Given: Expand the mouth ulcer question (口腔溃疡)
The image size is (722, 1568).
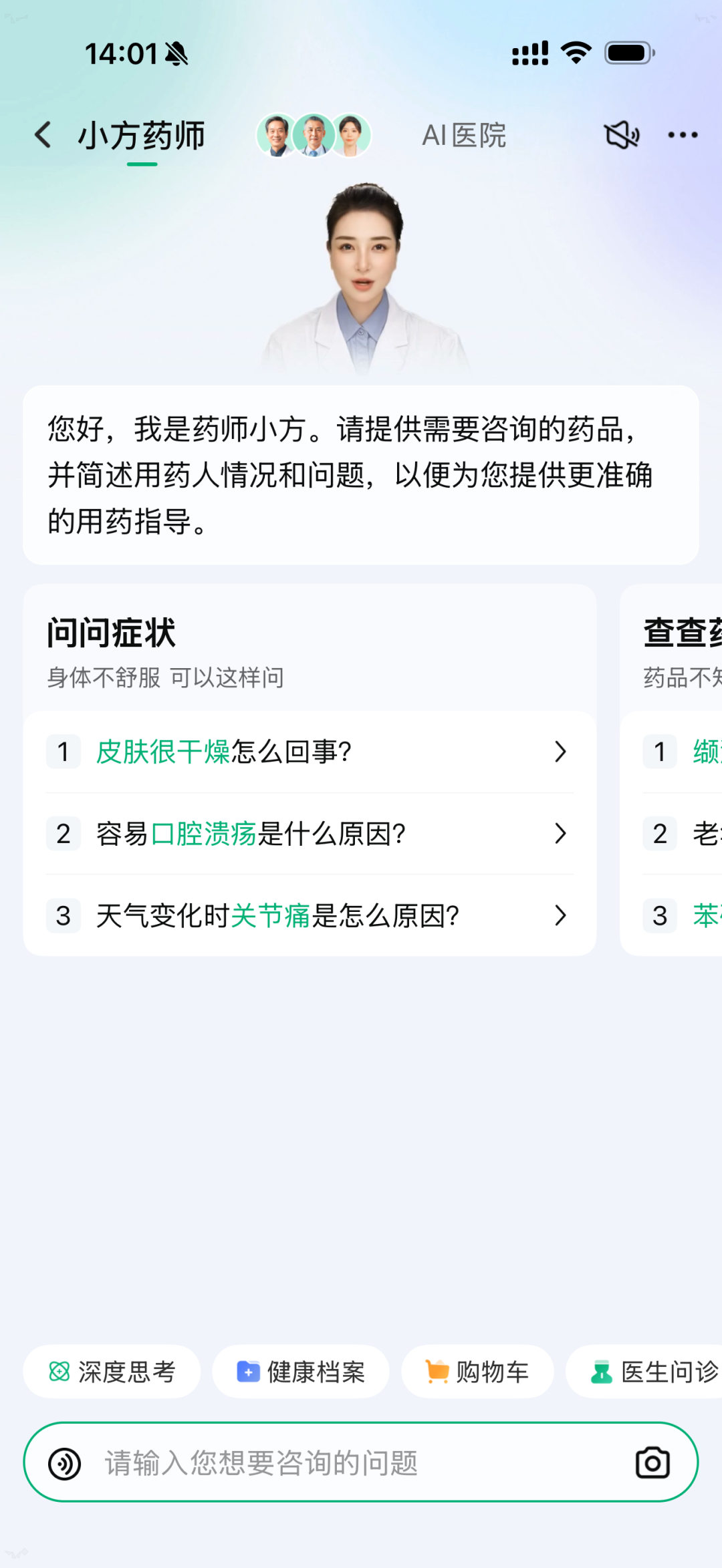Looking at the screenshot, I should pyautogui.click(x=310, y=834).
